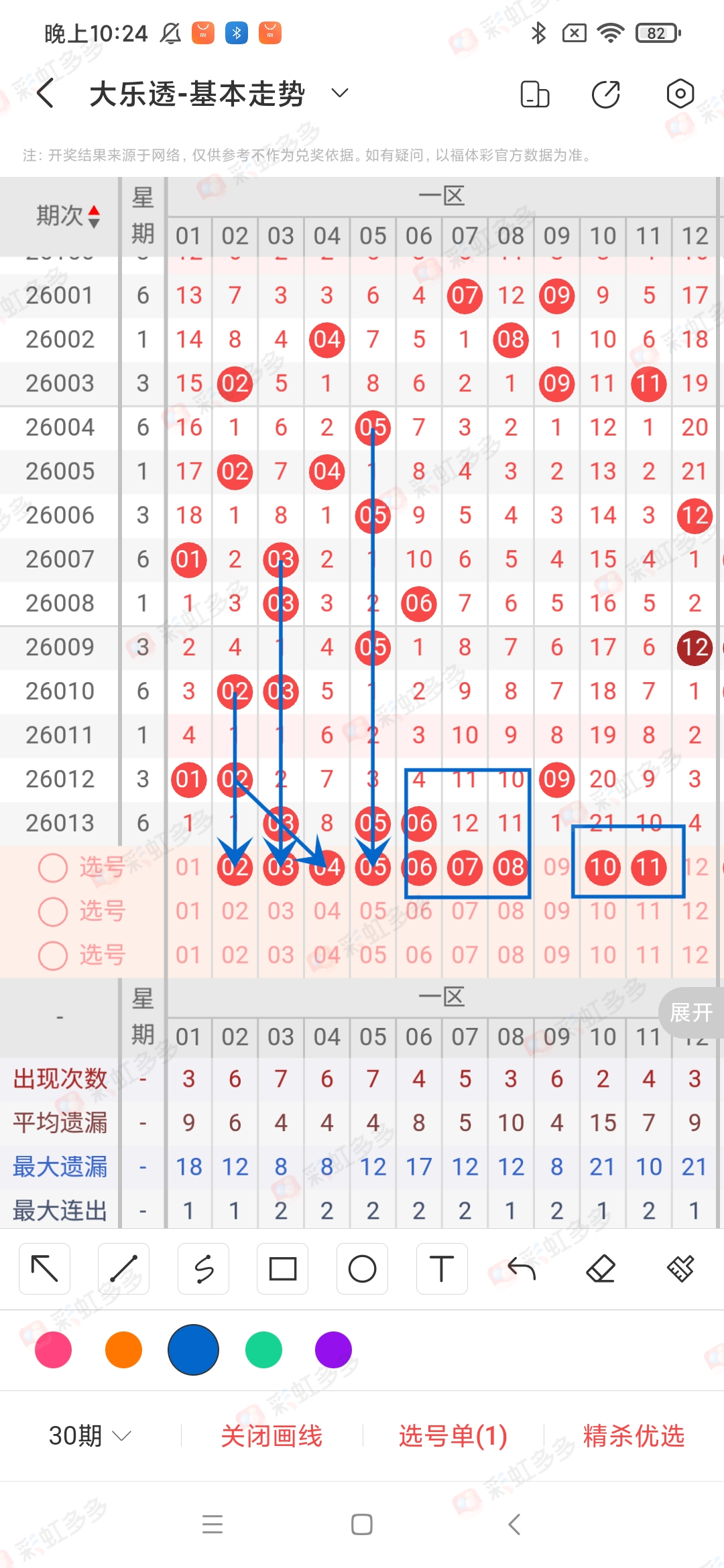Select the arrow pointer tool

pos(44,1268)
